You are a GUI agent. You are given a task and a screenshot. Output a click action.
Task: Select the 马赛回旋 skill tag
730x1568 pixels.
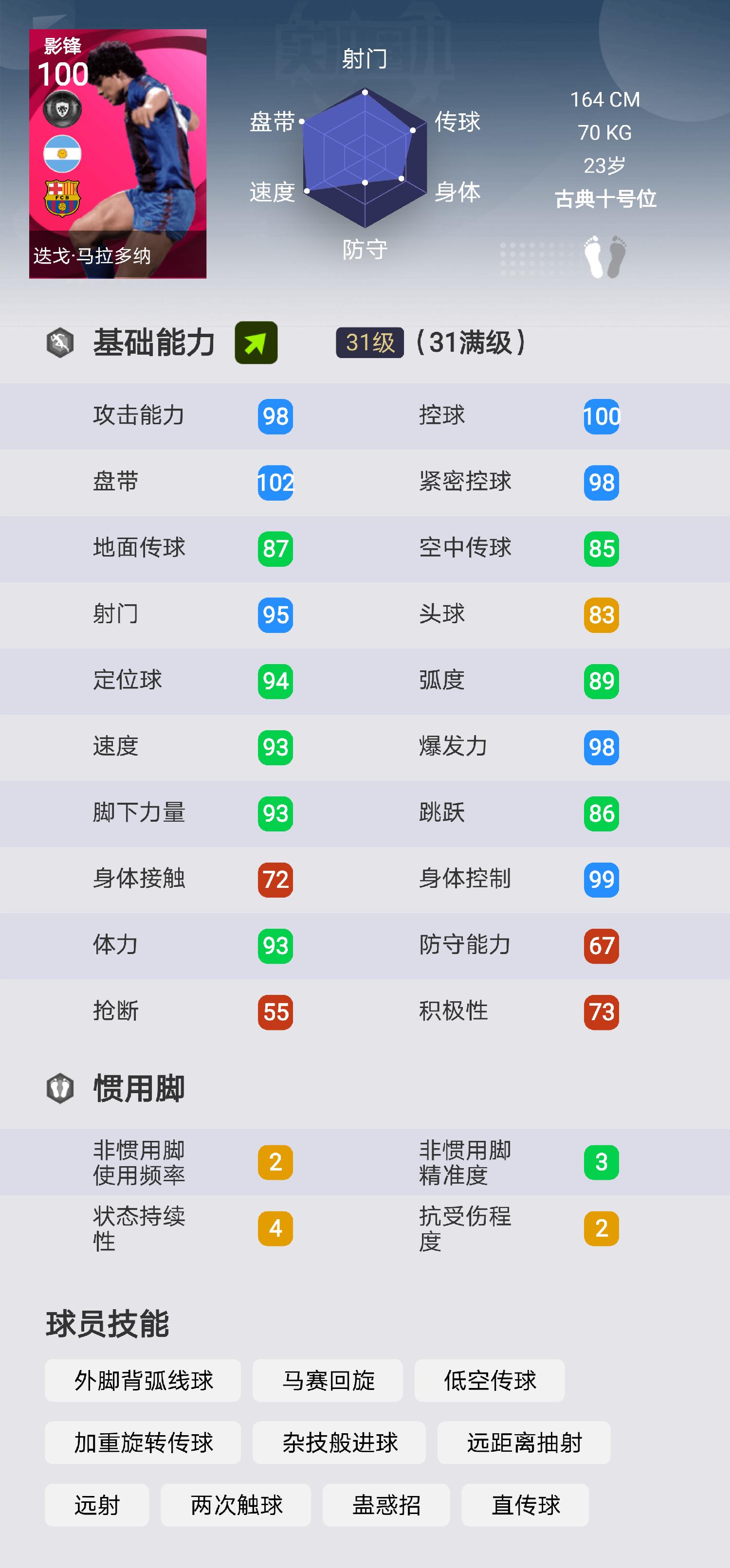point(327,1381)
